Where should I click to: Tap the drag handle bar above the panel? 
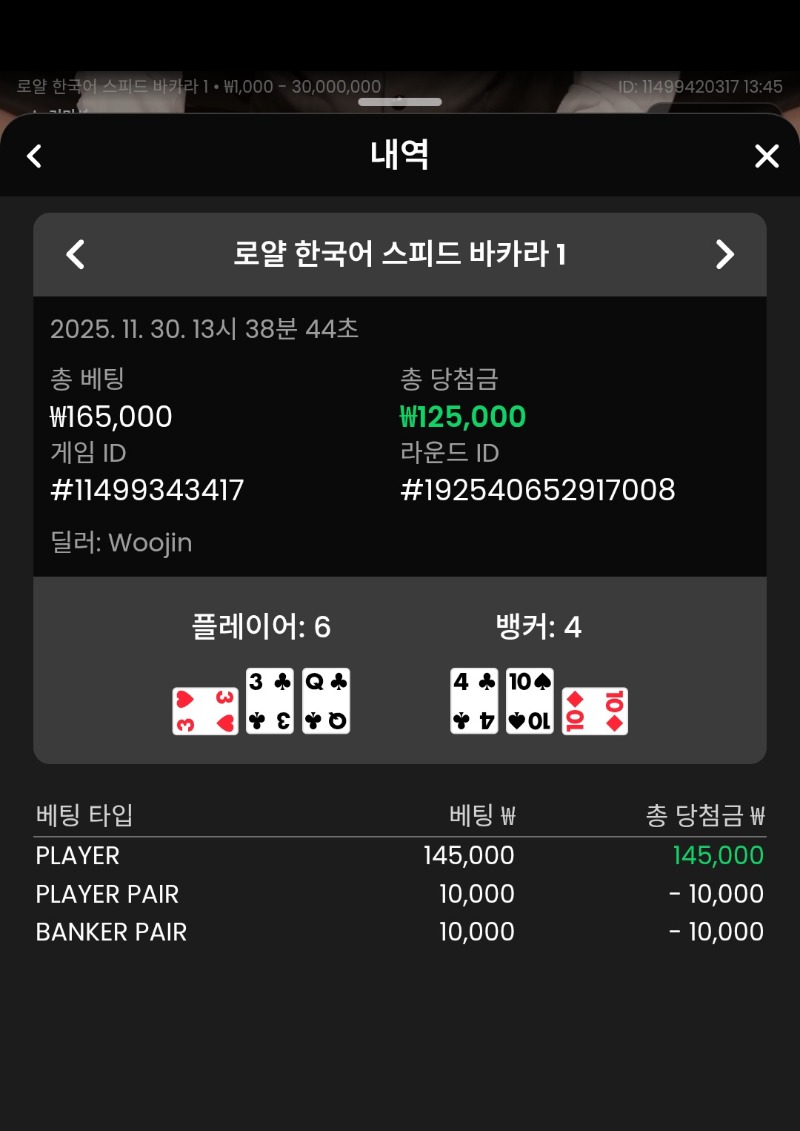400,102
